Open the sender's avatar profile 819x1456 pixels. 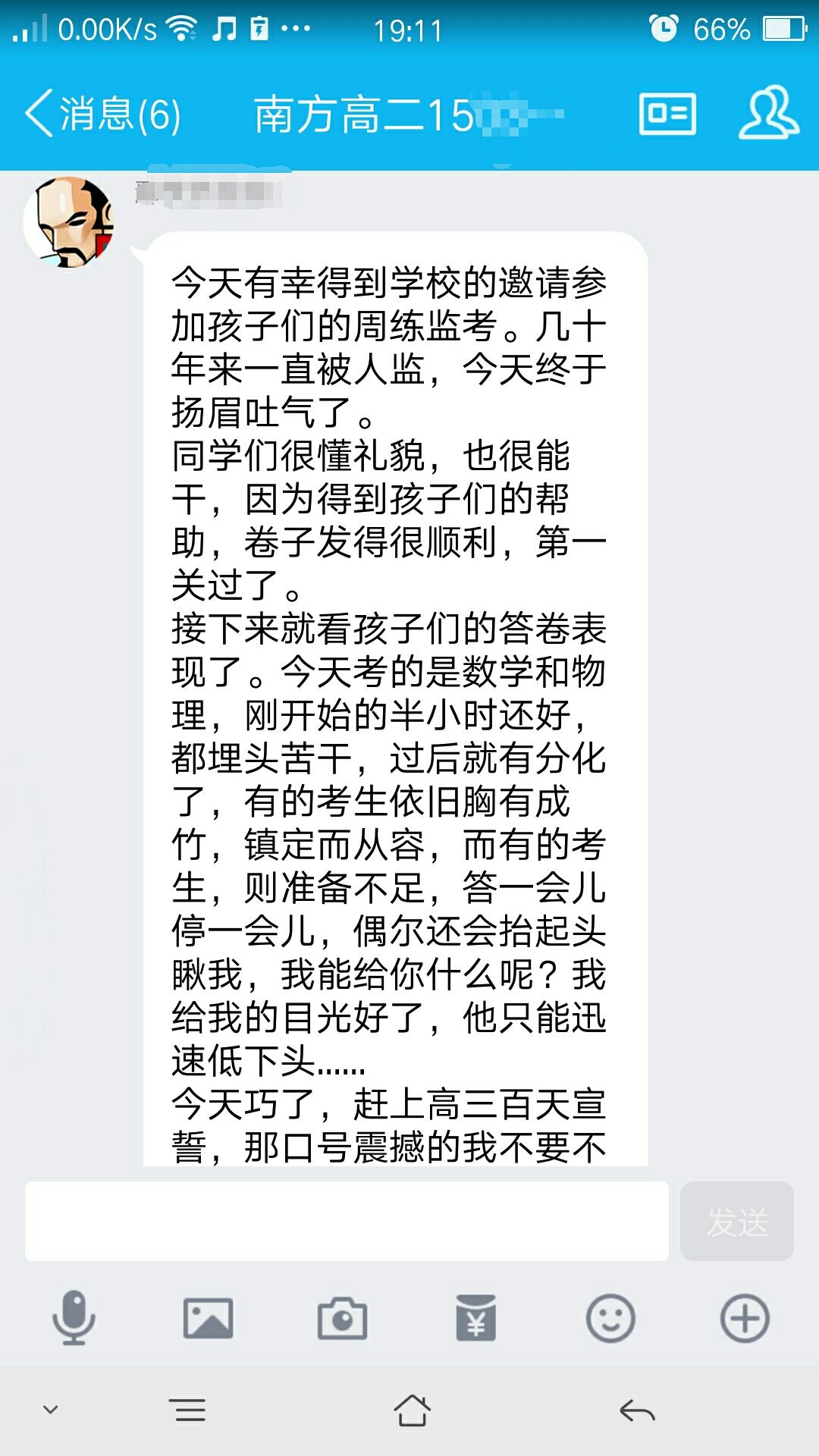pos(70,222)
